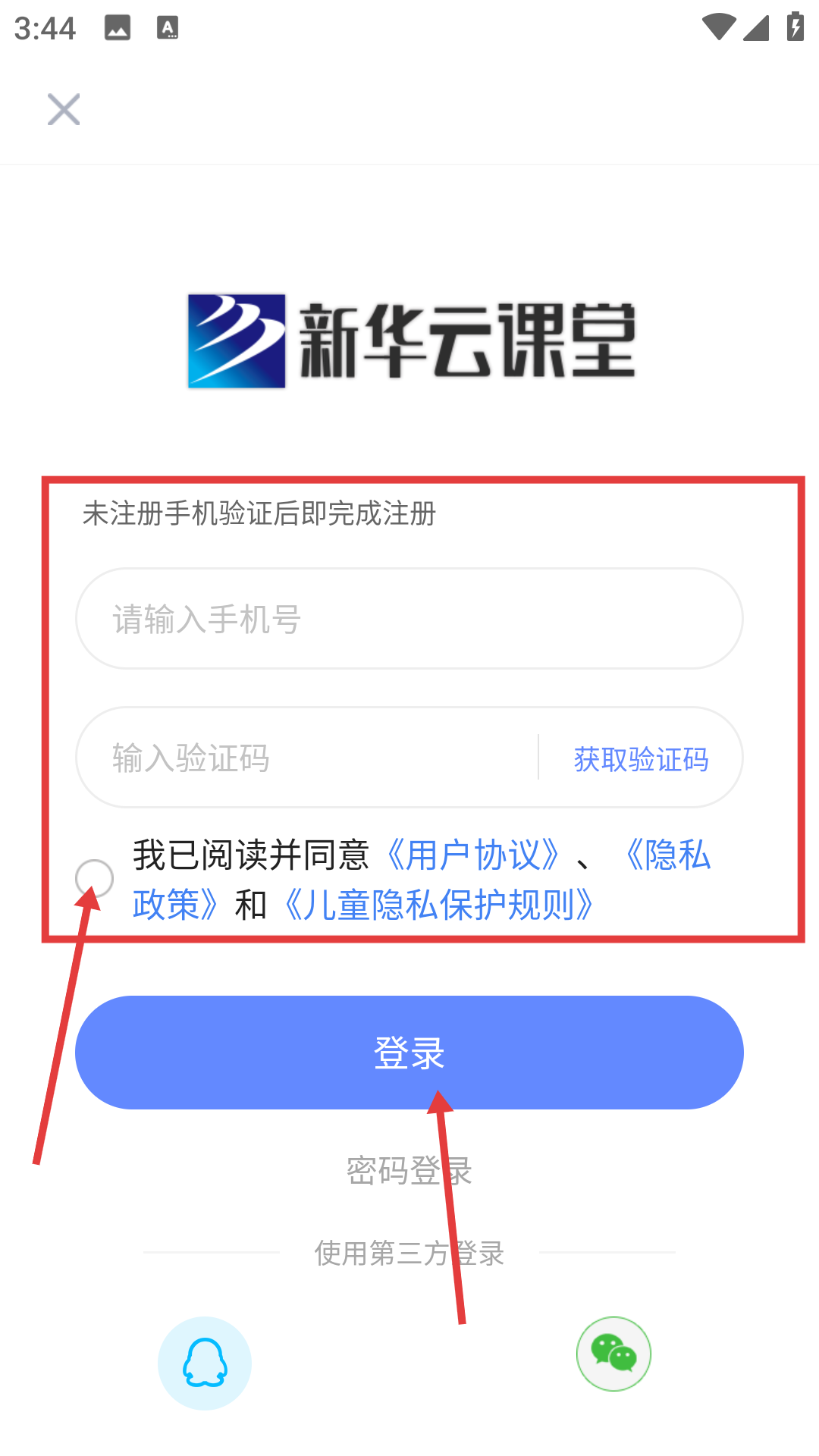Image resolution: width=819 pixels, height=1456 pixels.
Task: Log in with the QQ icon
Action: [205, 1363]
